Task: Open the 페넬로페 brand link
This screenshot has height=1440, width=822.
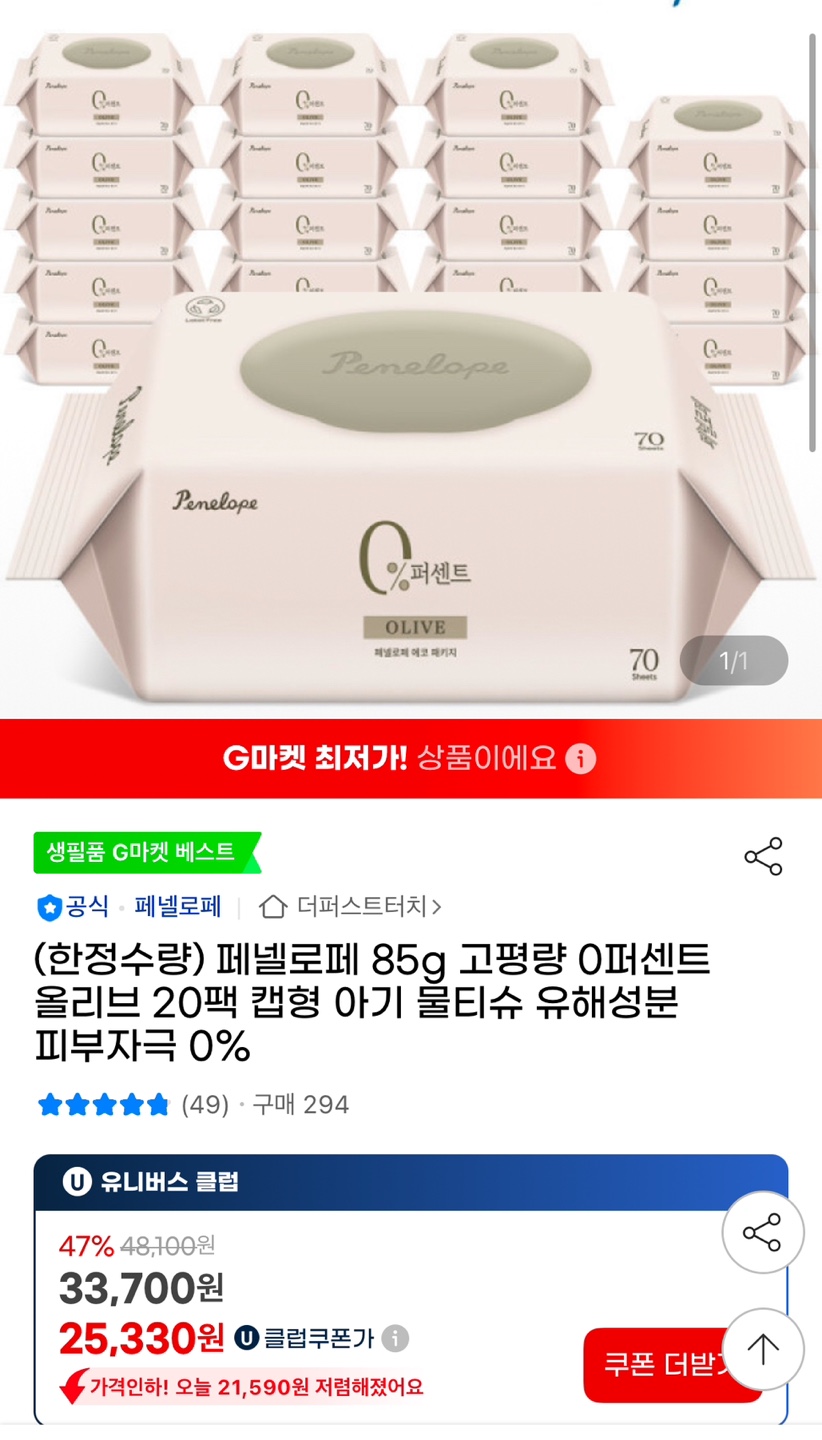Action: (178, 907)
